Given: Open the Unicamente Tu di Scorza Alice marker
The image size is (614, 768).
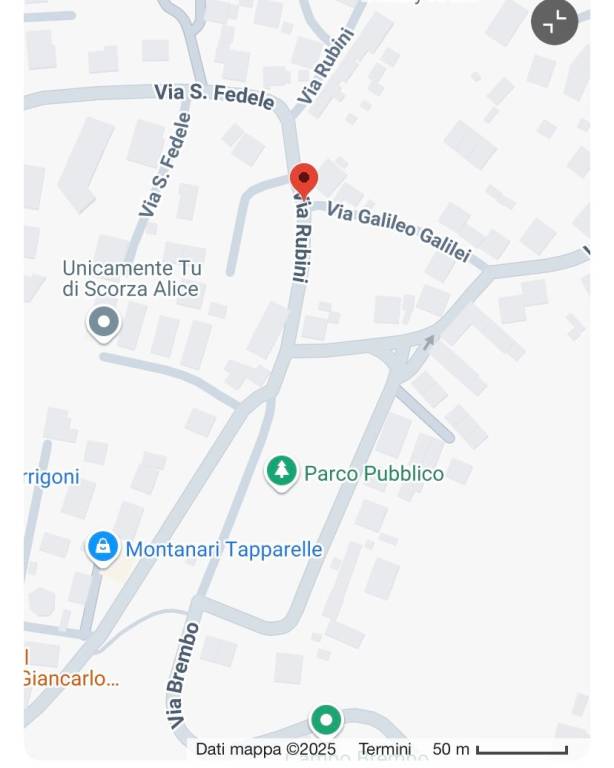Looking at the screenshot, I should 103,322.
